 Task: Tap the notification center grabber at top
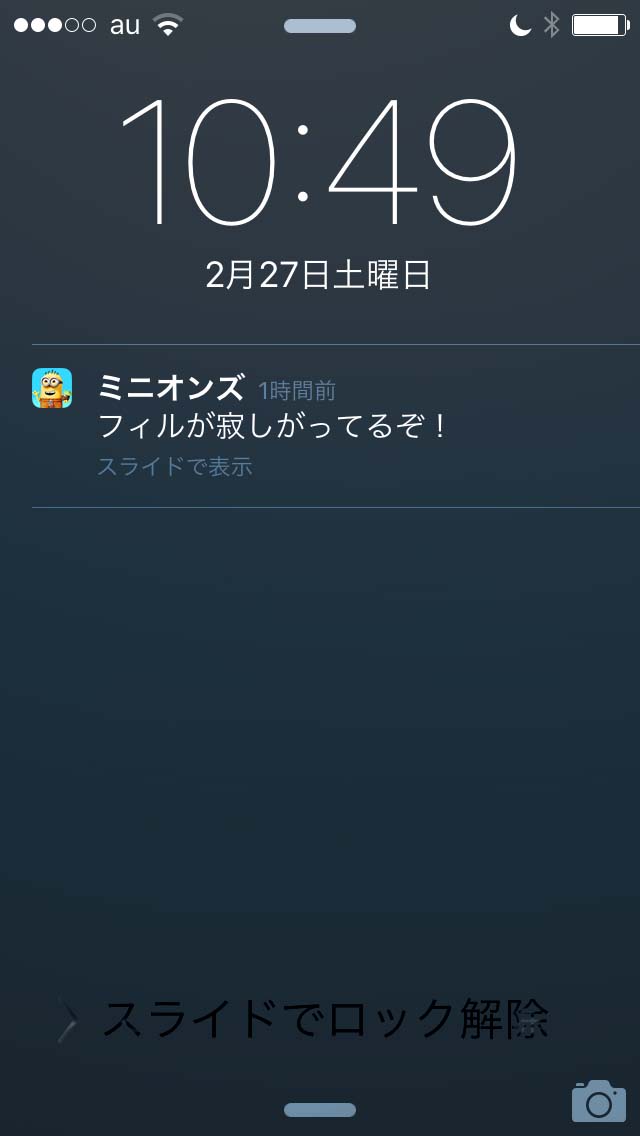(320, 26)
